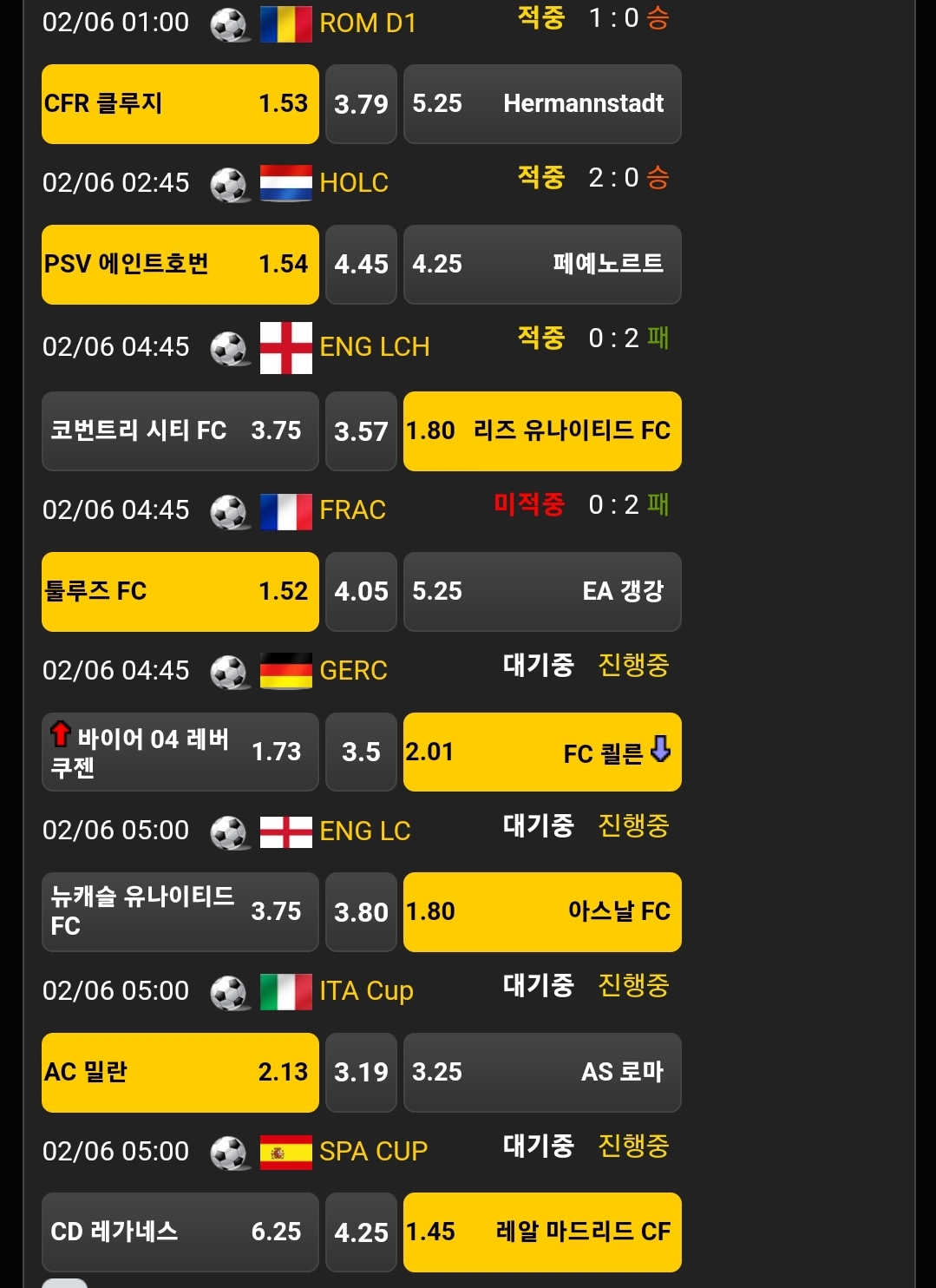The image size is (936, 1288).
Task: Choose 아스날 FC at 1.80
Action: click(542, 911)
